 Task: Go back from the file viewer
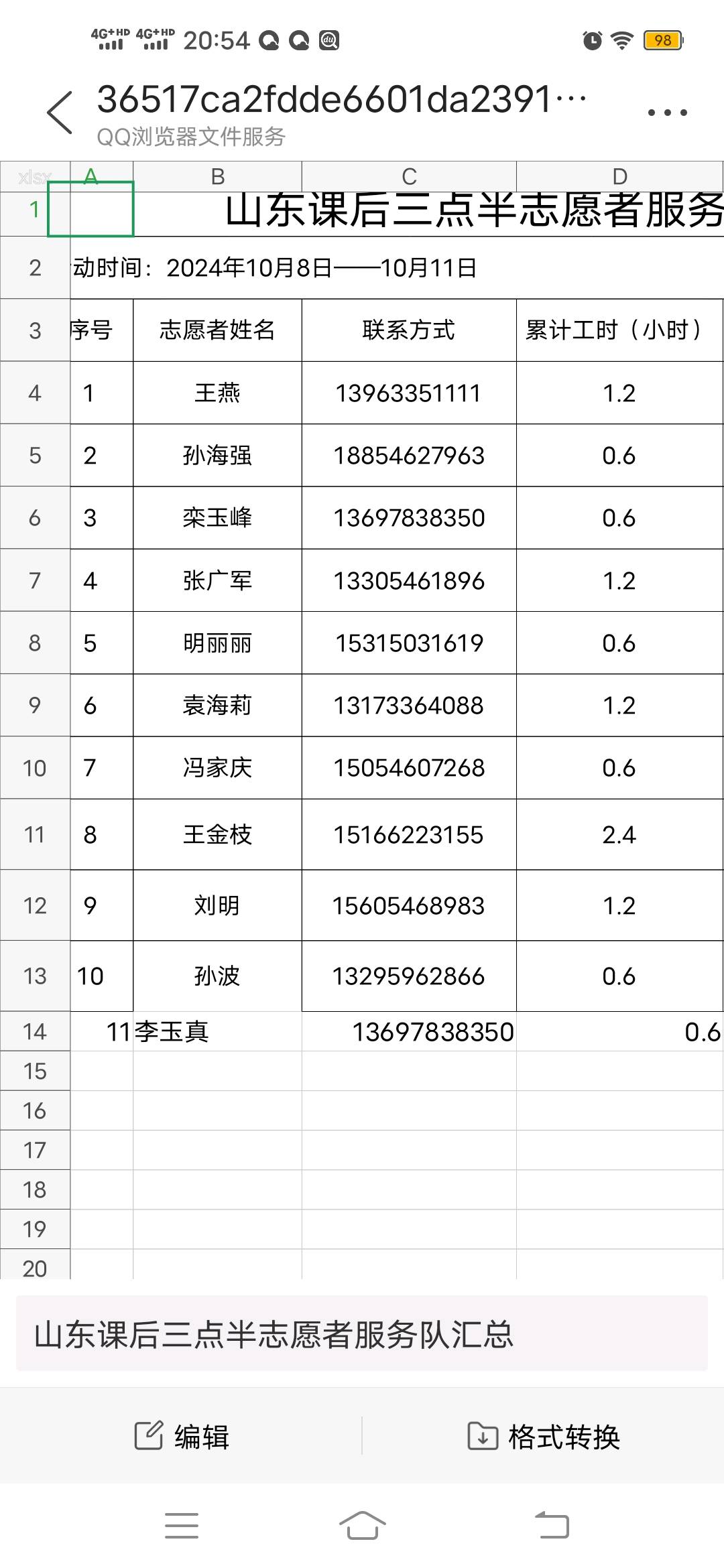point(59,113)
